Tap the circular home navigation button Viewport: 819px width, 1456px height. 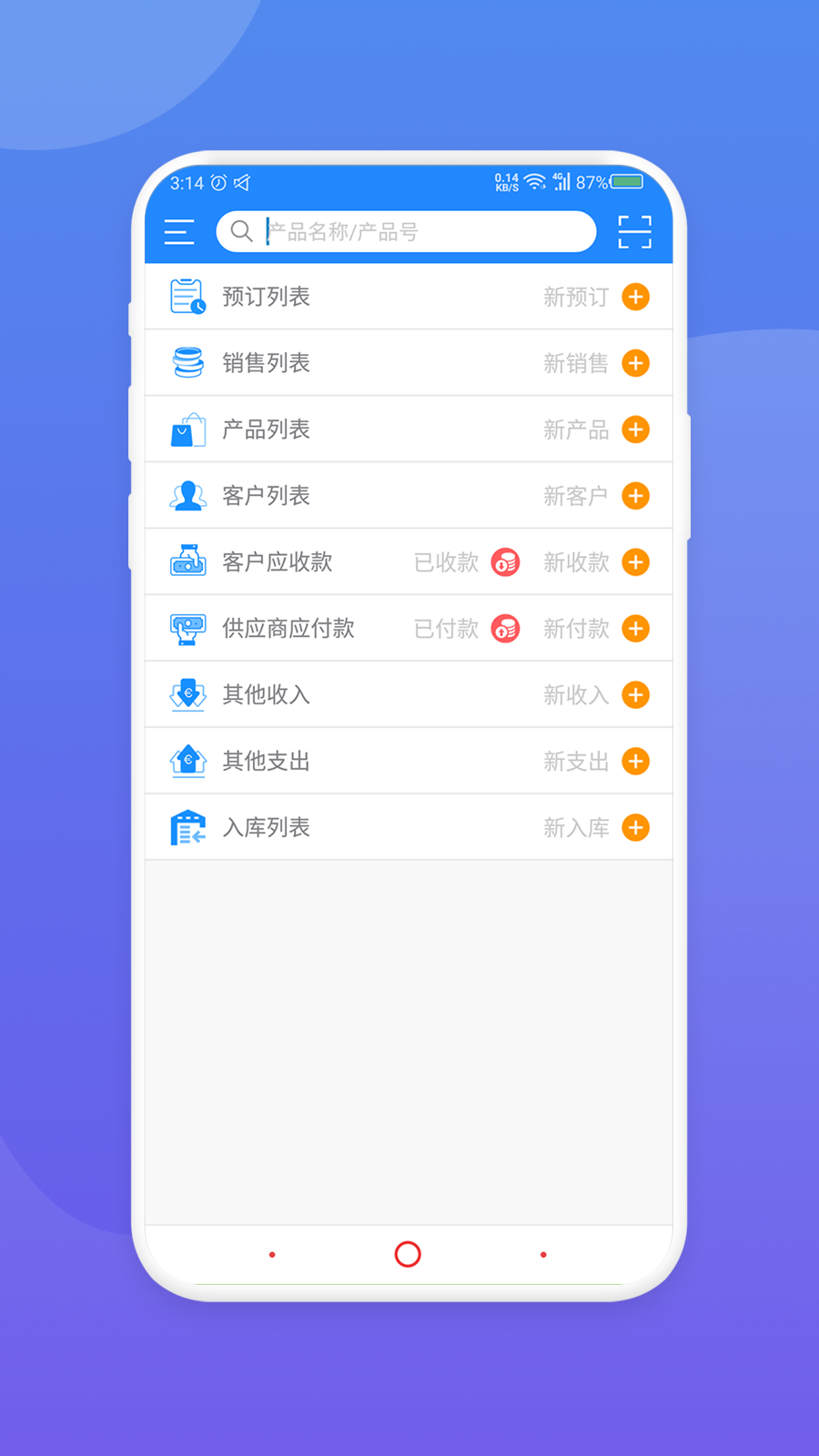pyautogui.click(x=407, y=1253)
